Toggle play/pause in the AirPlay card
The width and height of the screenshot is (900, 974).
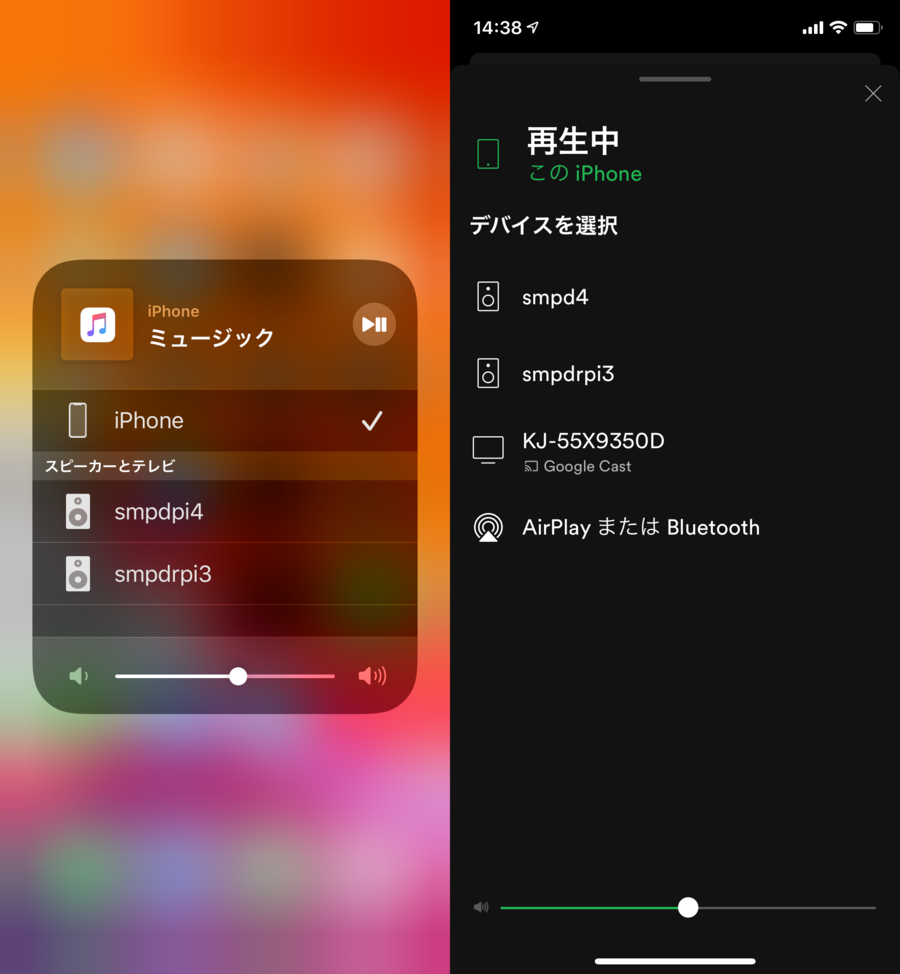click(x=374, y=324)
